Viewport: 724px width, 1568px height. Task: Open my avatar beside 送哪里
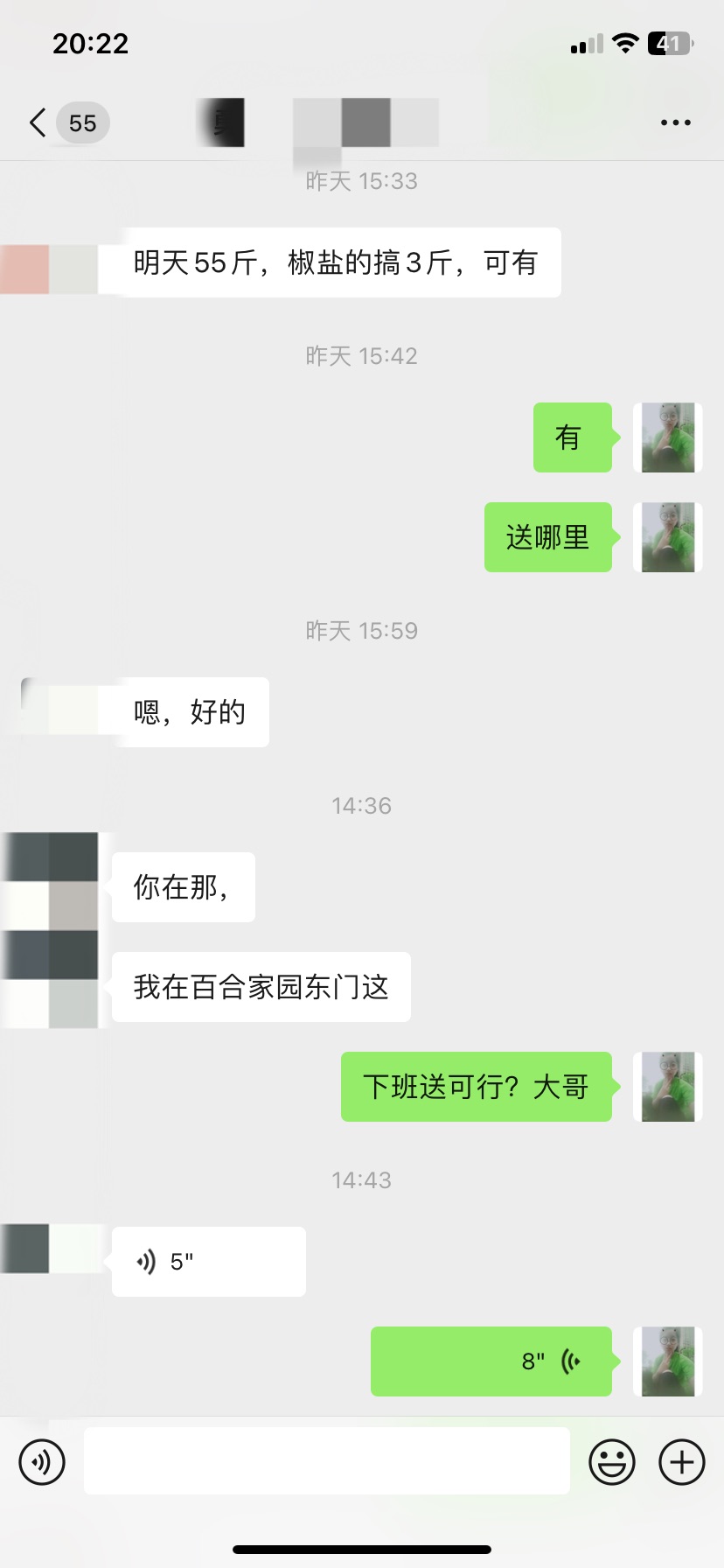tap(667, 537)
